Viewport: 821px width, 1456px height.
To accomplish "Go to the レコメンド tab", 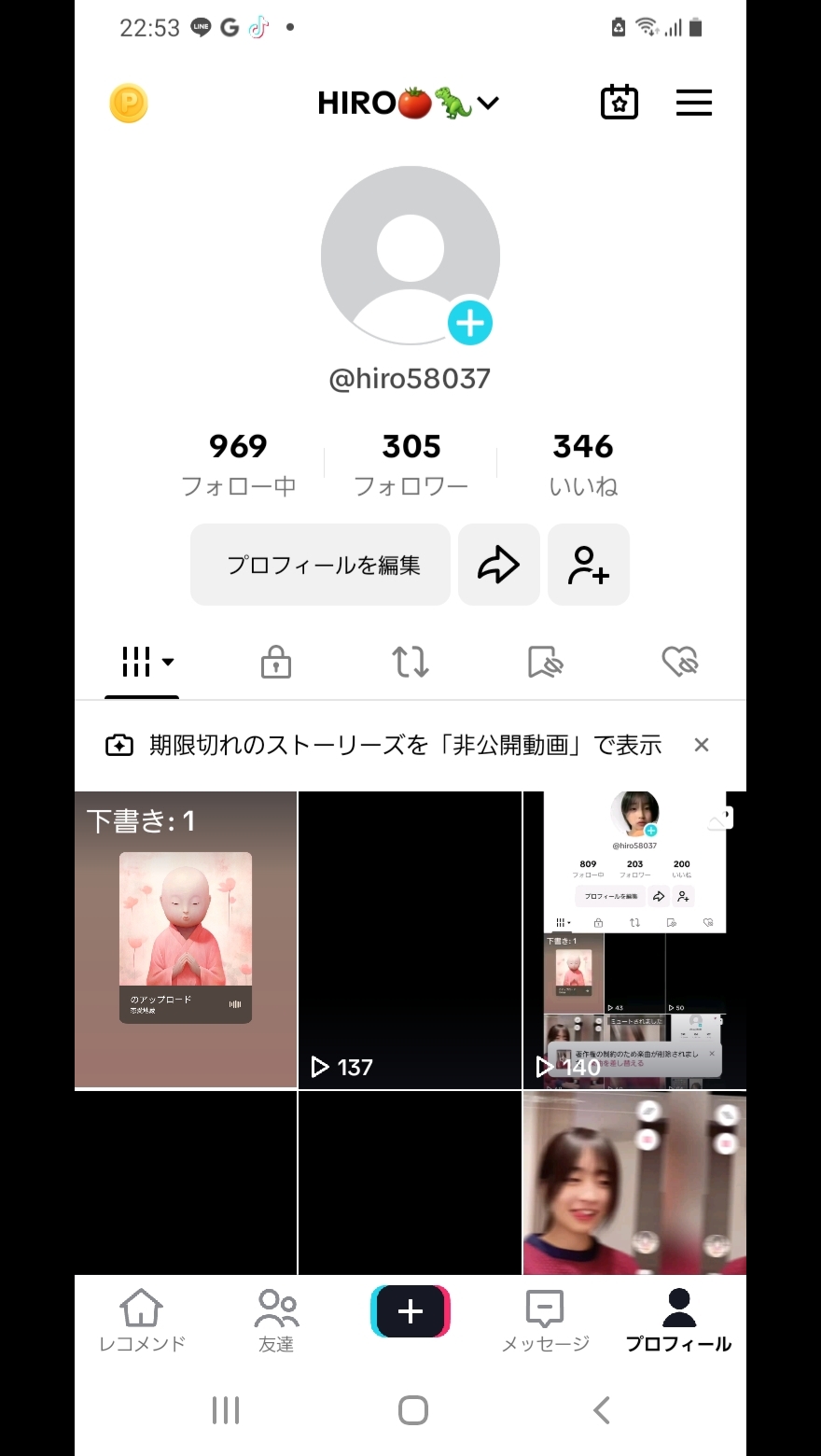I will [142, 1320].
